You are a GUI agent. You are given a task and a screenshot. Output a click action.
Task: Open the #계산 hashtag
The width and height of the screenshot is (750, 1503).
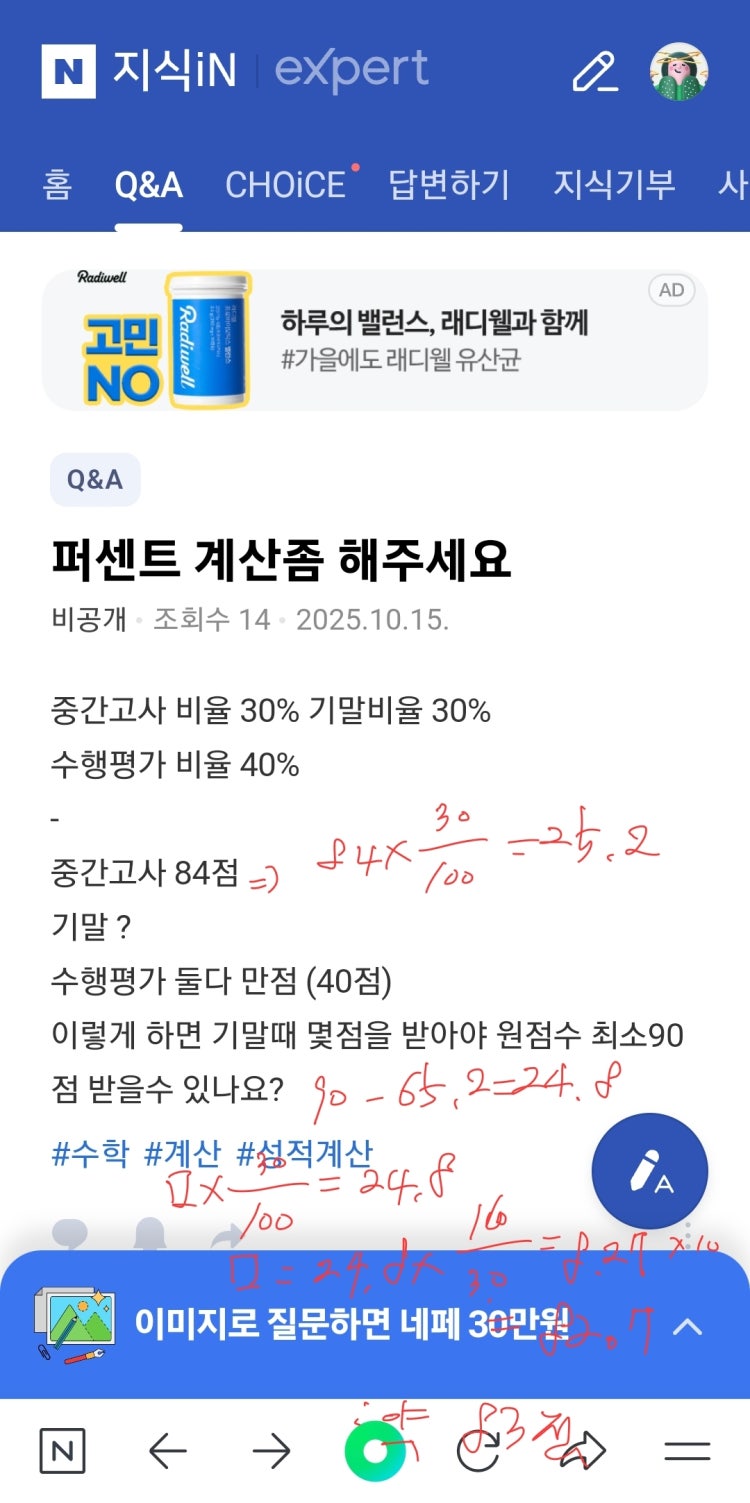click(x=182, y=1154)
